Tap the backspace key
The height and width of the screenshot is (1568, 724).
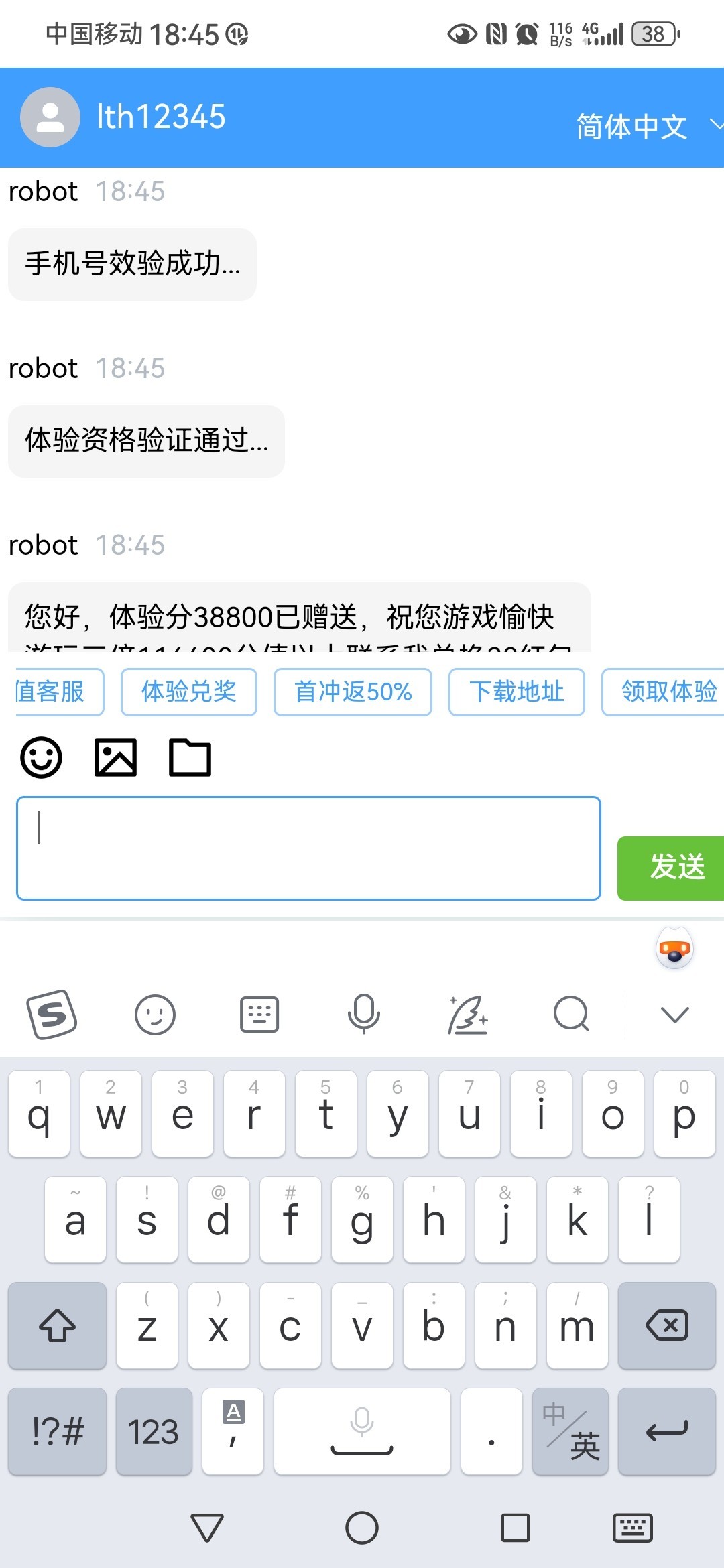coord(667,1325)
